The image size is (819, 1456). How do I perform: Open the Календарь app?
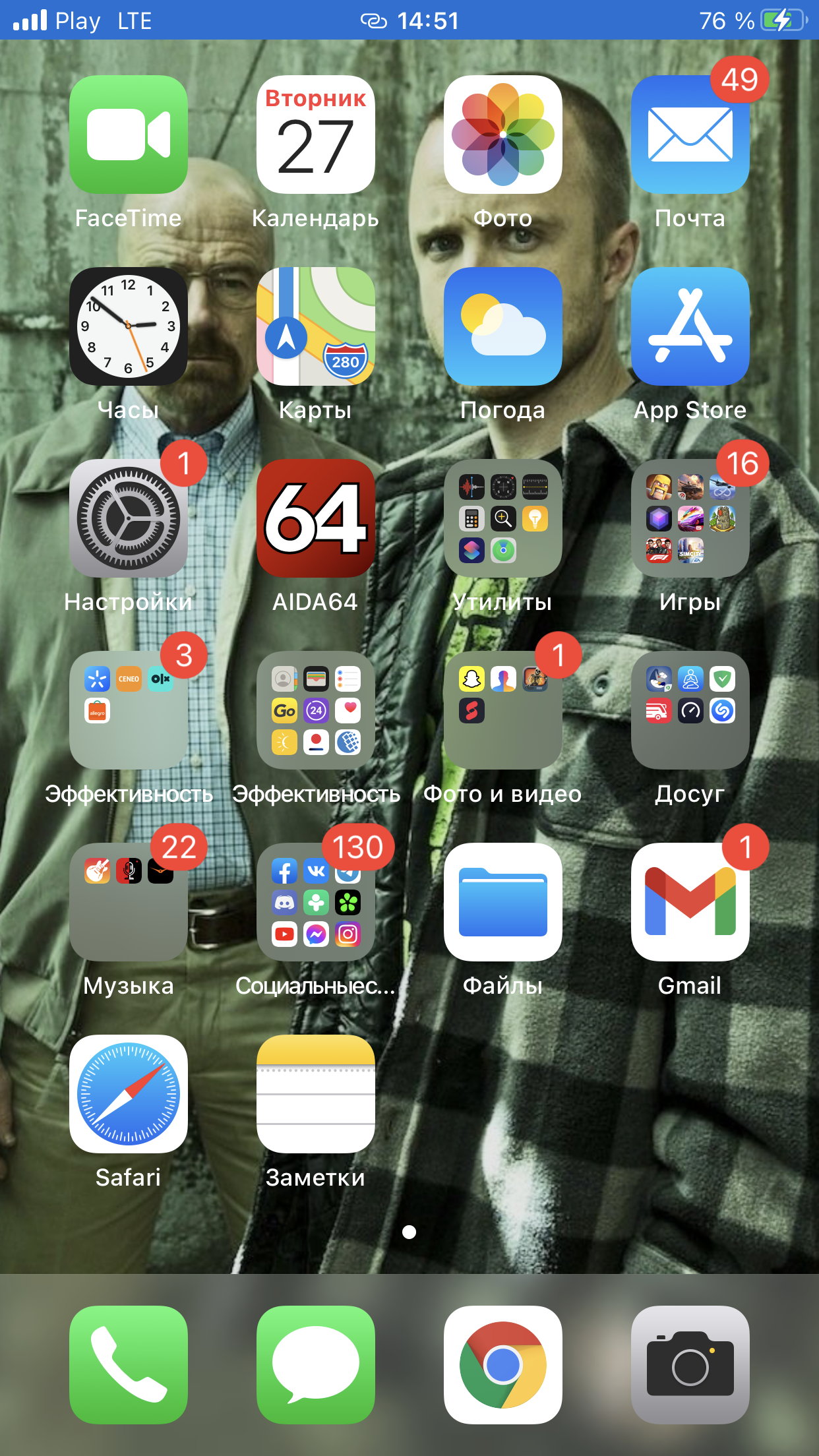[316, 135]
